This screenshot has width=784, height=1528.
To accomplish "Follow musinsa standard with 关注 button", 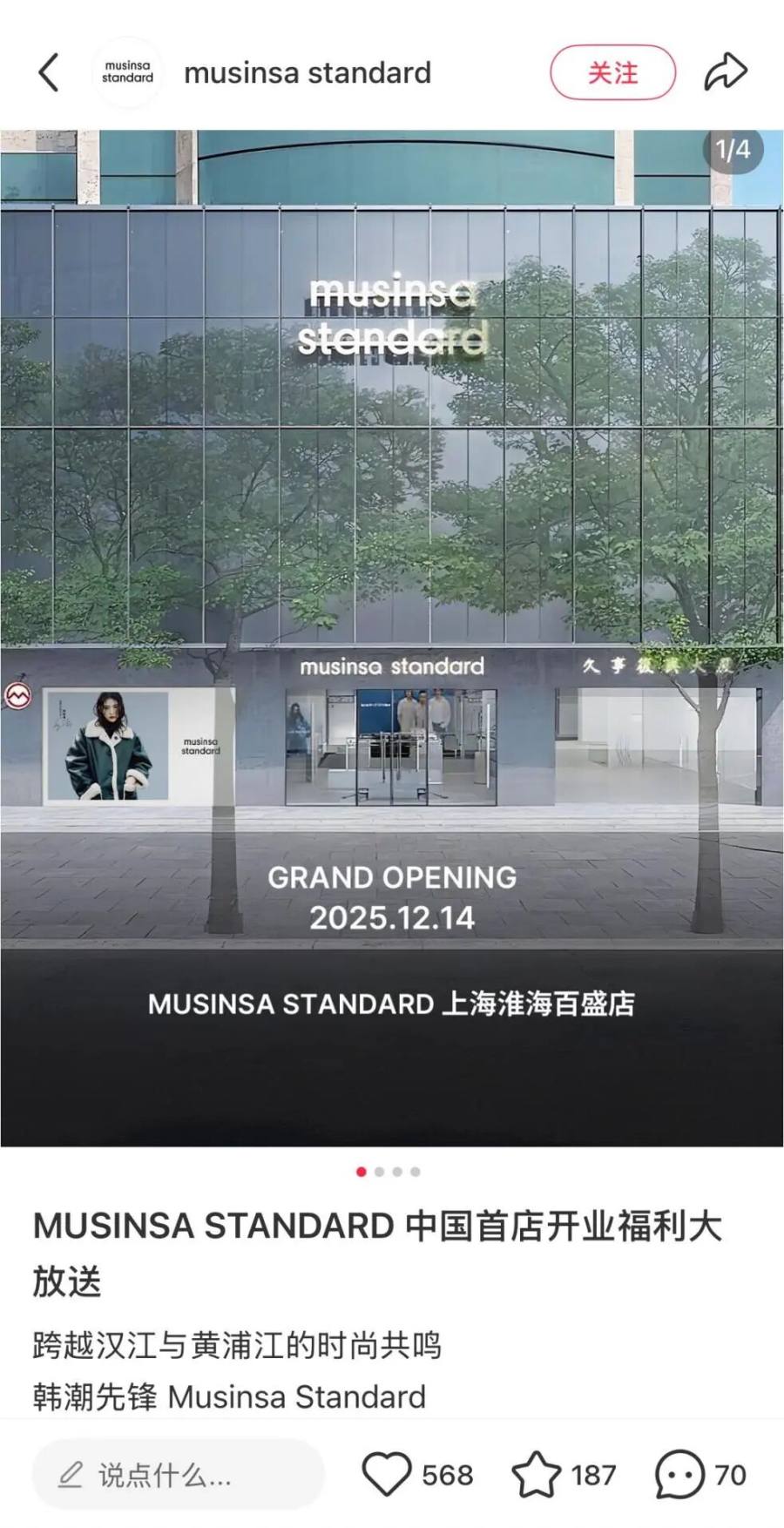I will (612, 72).
